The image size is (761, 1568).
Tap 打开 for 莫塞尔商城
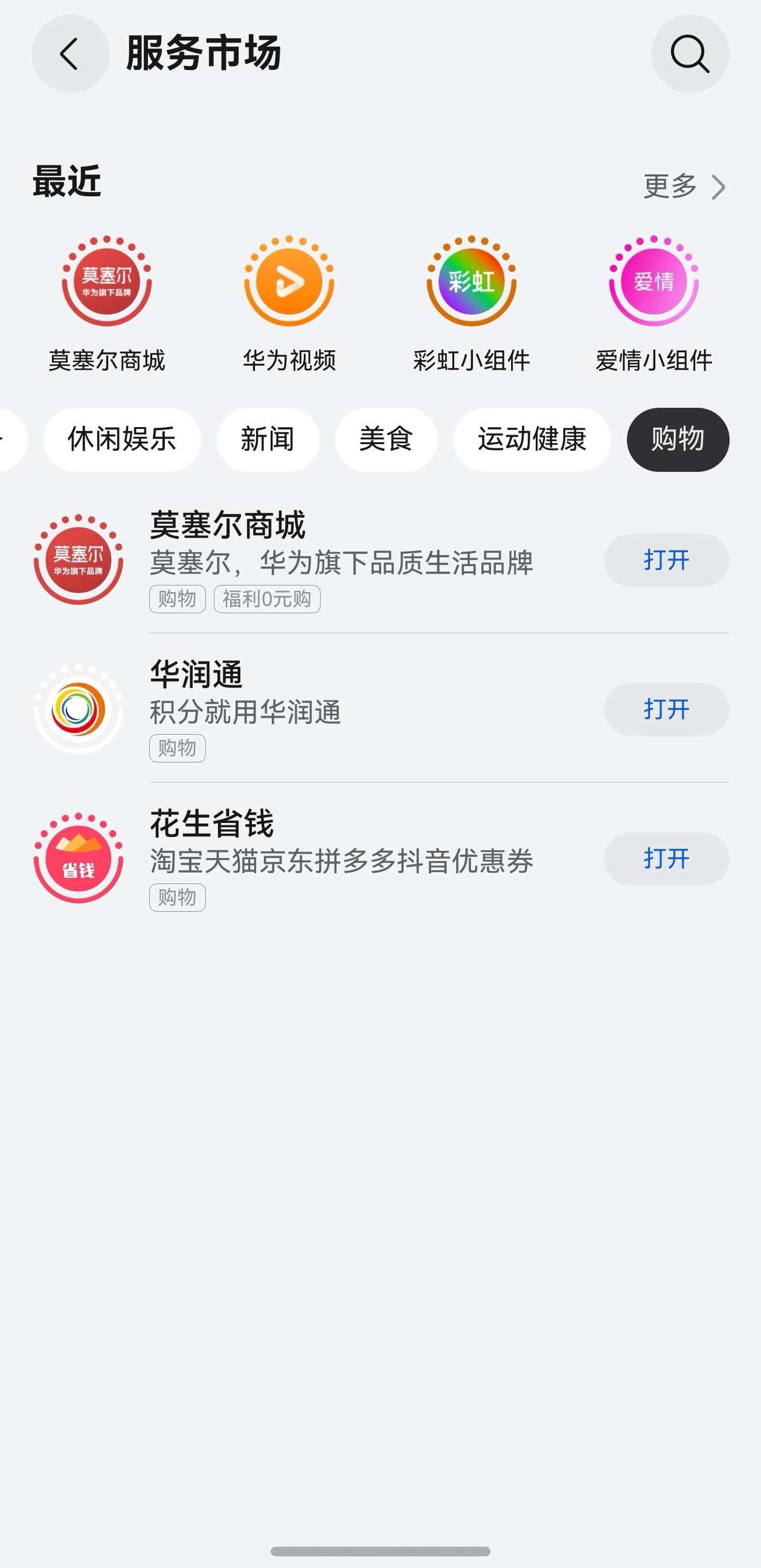(x=667, y=560)
